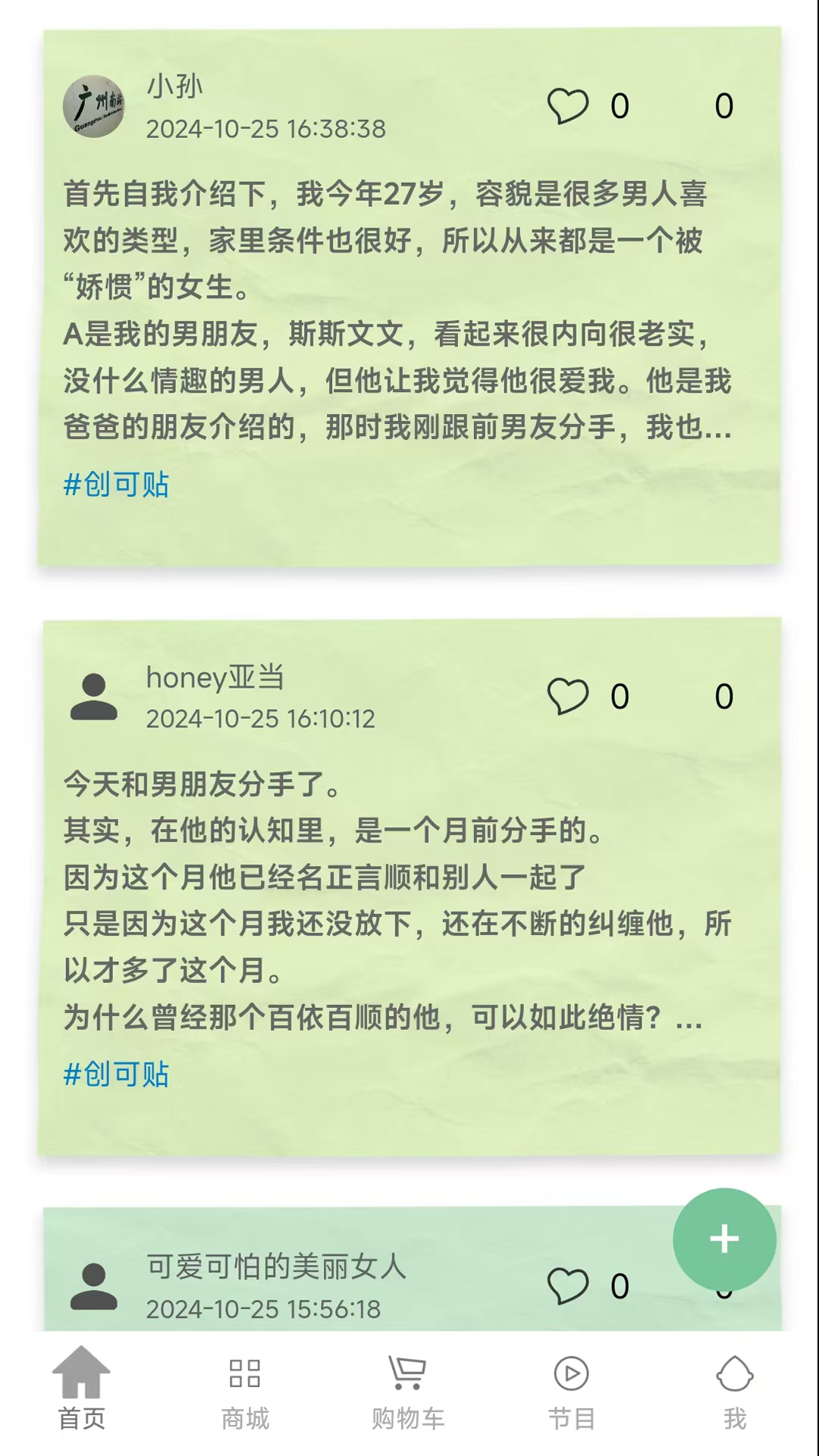This screenshot has height=1456, width=819.
Task: Open the #创可贴 tag under 小孙's post
Action: click(x=116, y=485)
